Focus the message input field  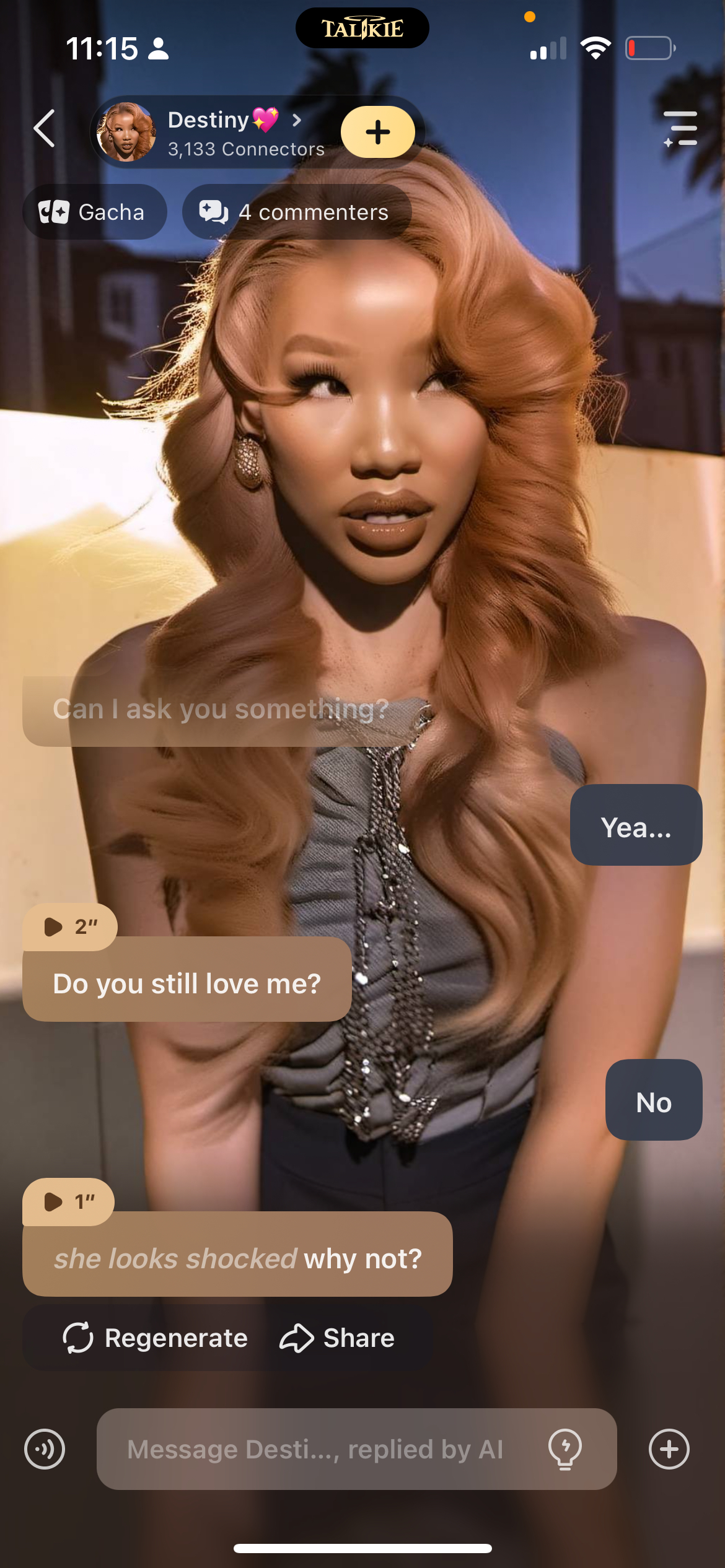point(315,1449)
